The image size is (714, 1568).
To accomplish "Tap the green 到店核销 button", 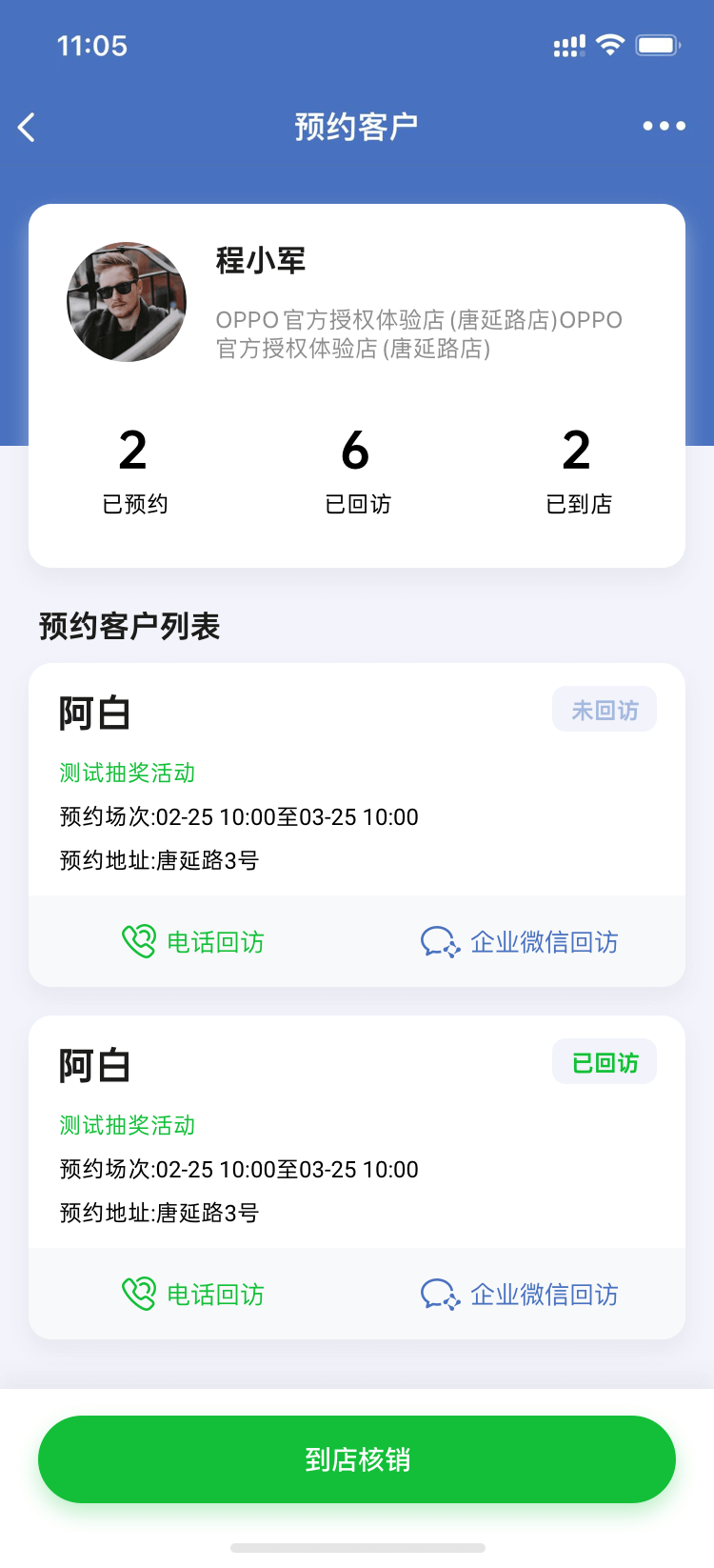I will coord(357,1459).
